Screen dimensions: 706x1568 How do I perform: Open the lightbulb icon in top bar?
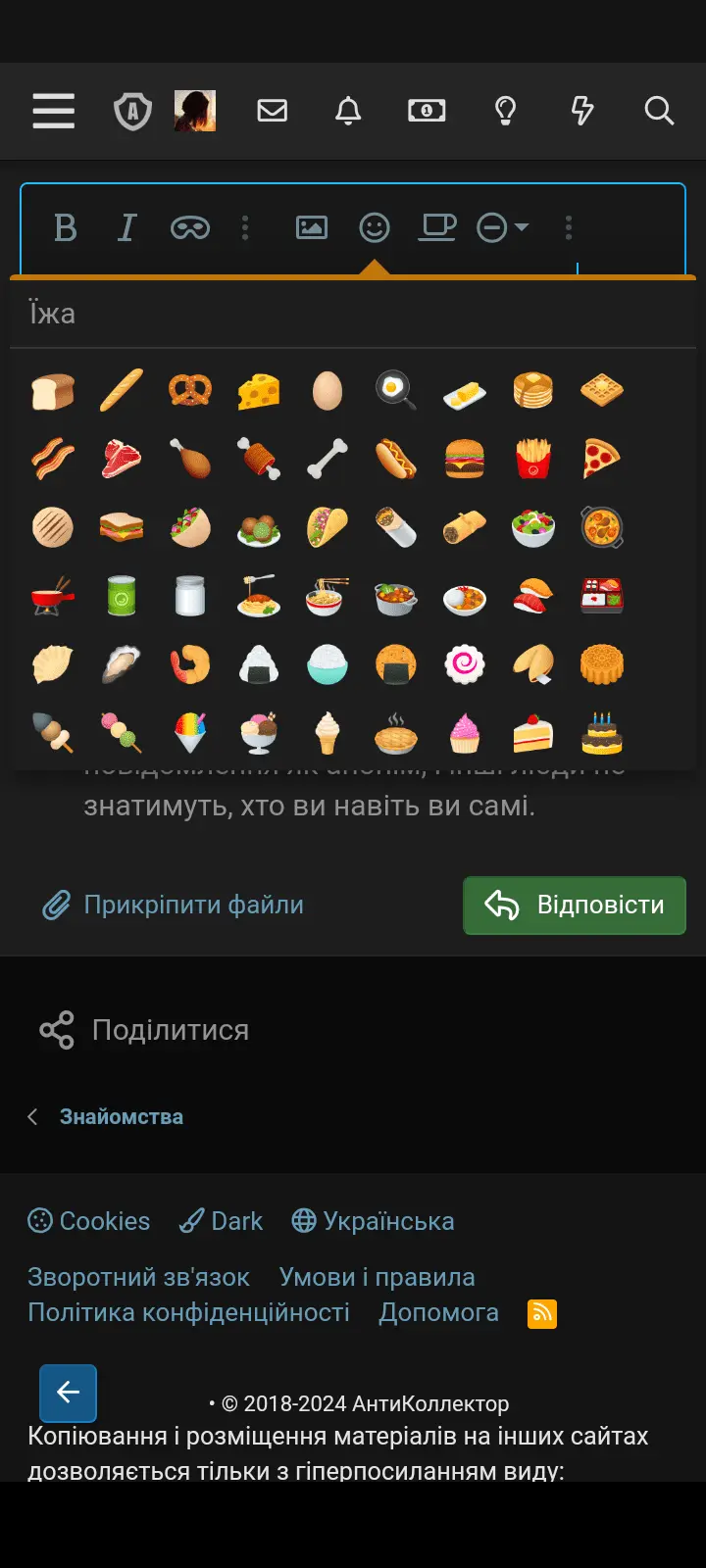505,111
